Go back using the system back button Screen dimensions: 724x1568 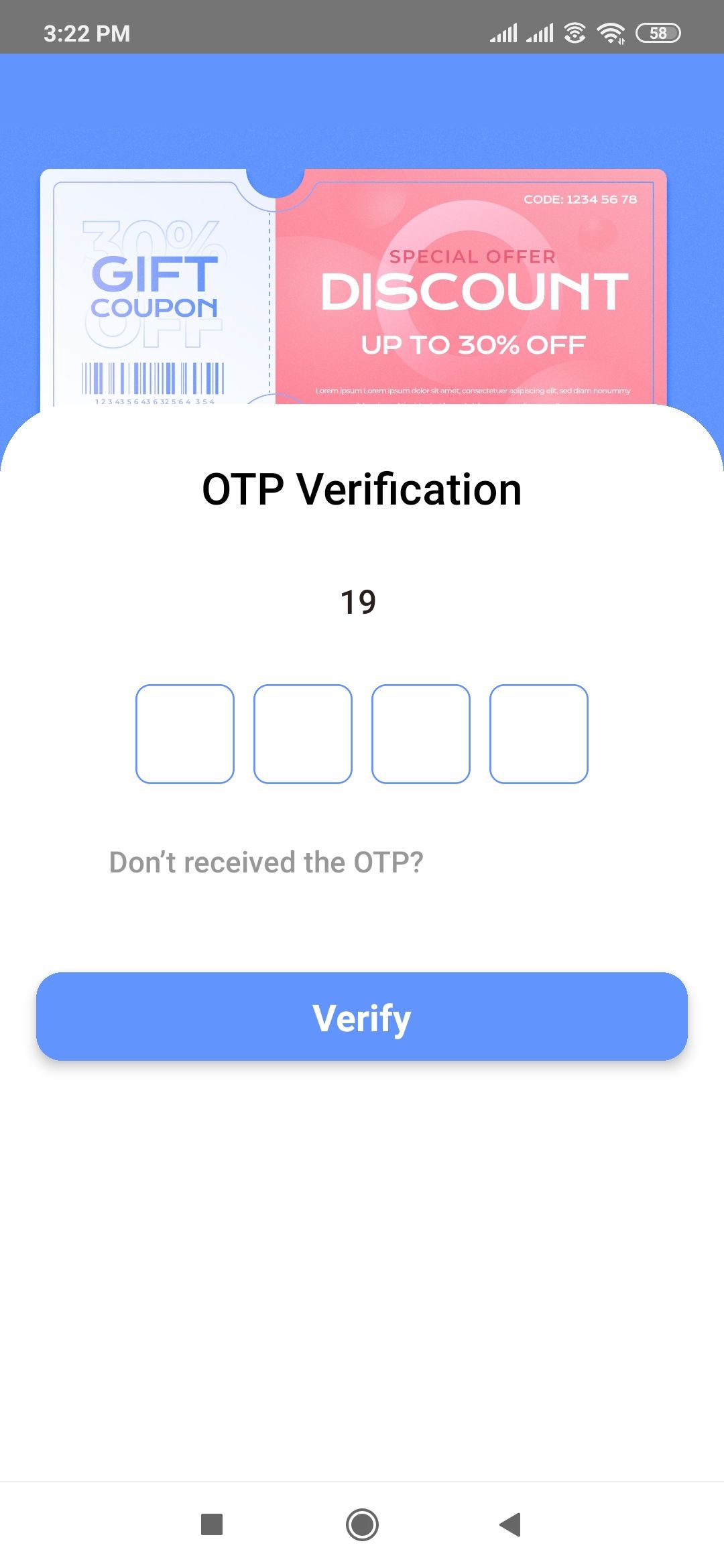click(x=511, y=1524)
